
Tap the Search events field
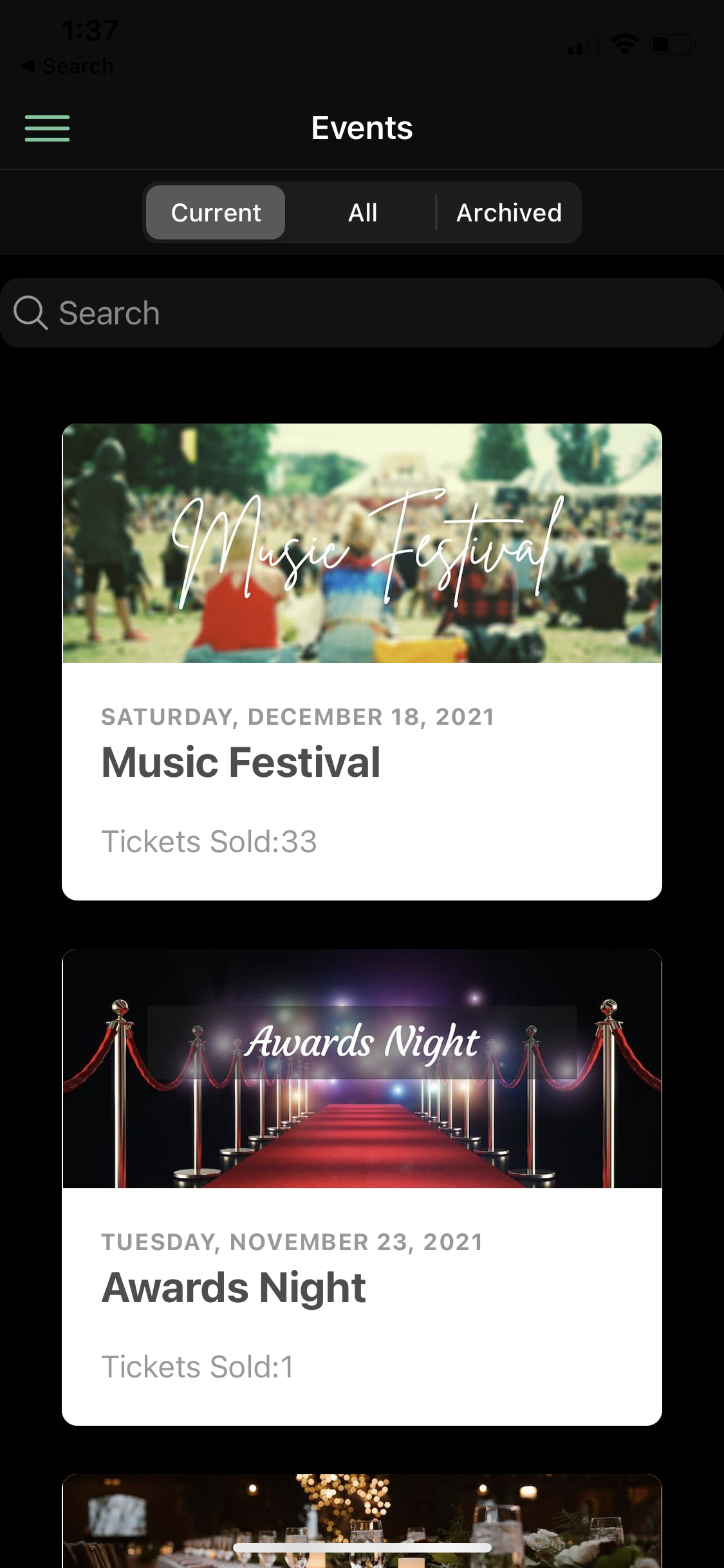[362, 313]
